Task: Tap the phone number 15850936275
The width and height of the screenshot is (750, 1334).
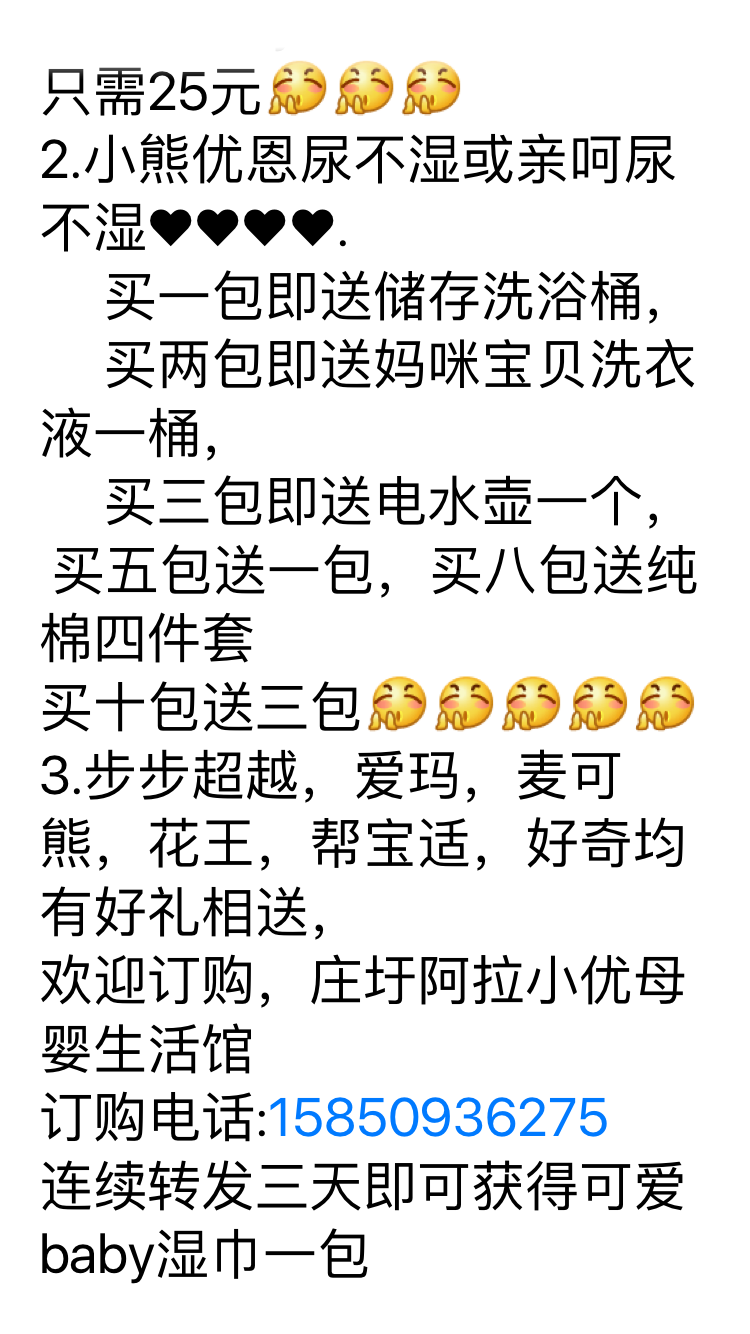Action: [437, 1119]
